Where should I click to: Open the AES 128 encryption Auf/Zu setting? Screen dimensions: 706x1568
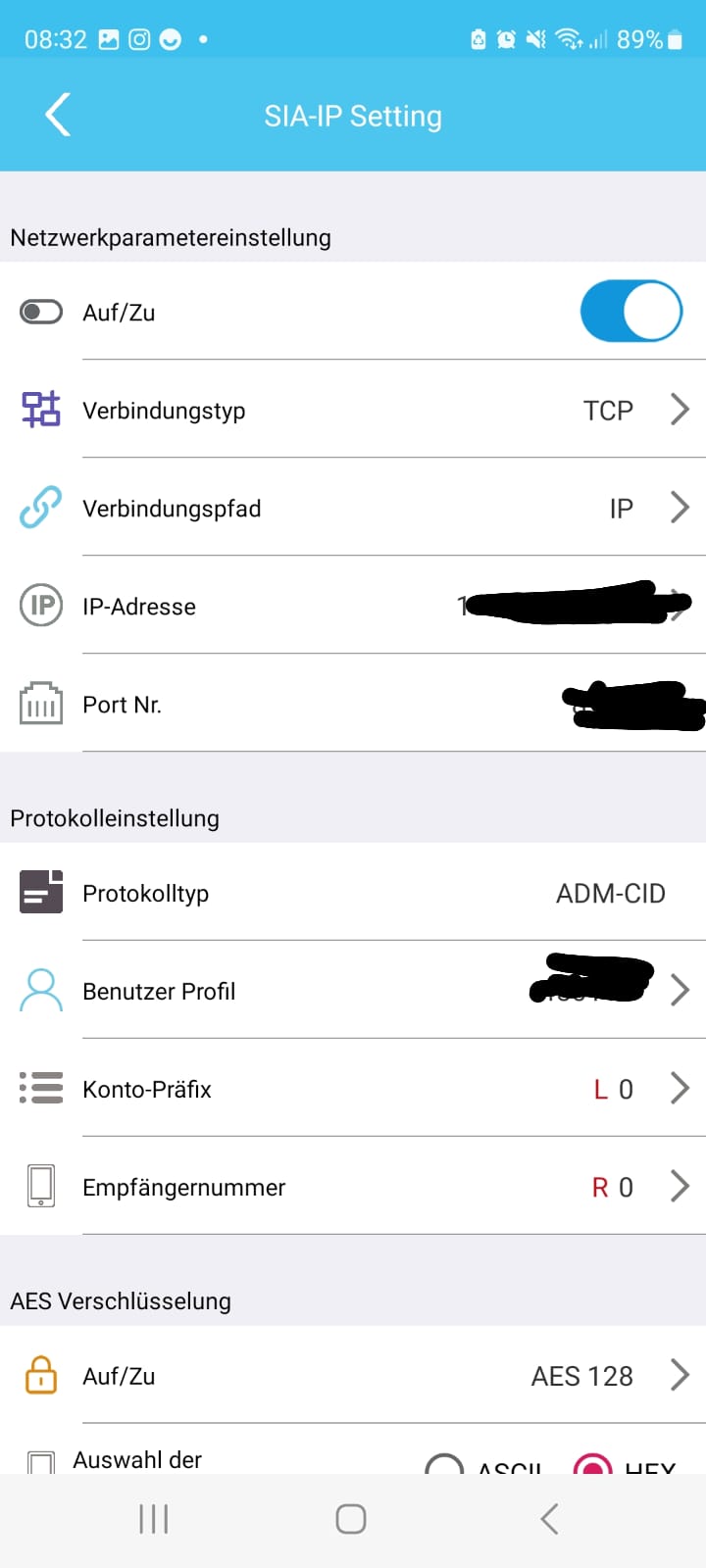click(353, 1375)
